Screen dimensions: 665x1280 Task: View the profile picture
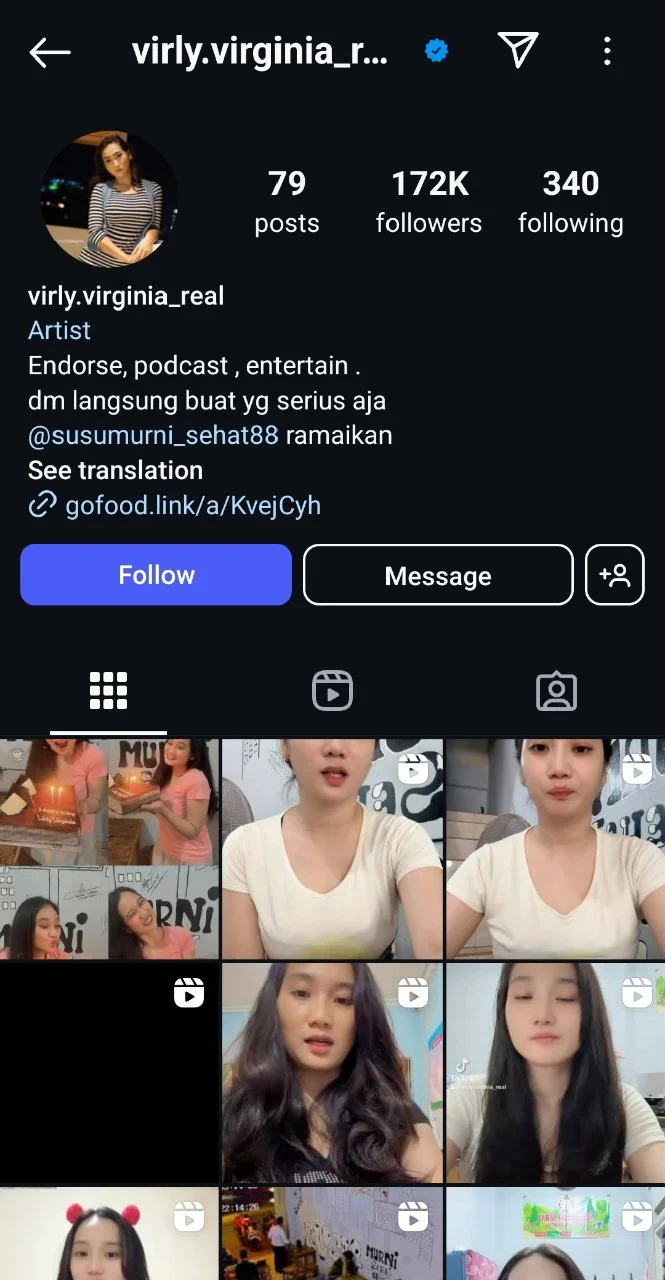pyautogui.click(x=110, y=200)
